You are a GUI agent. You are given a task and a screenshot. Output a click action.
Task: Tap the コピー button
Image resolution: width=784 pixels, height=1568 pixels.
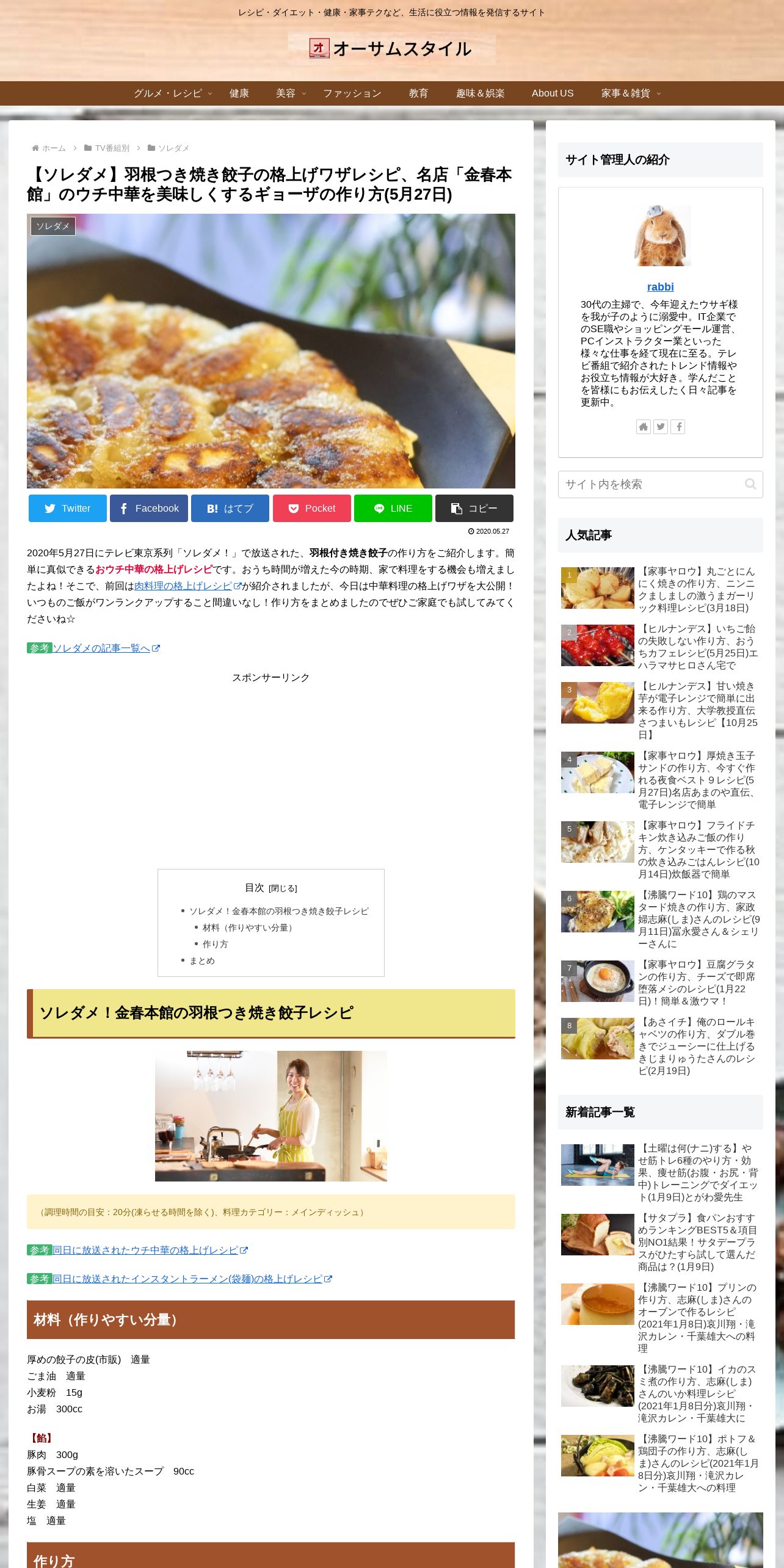click(474, 508)
